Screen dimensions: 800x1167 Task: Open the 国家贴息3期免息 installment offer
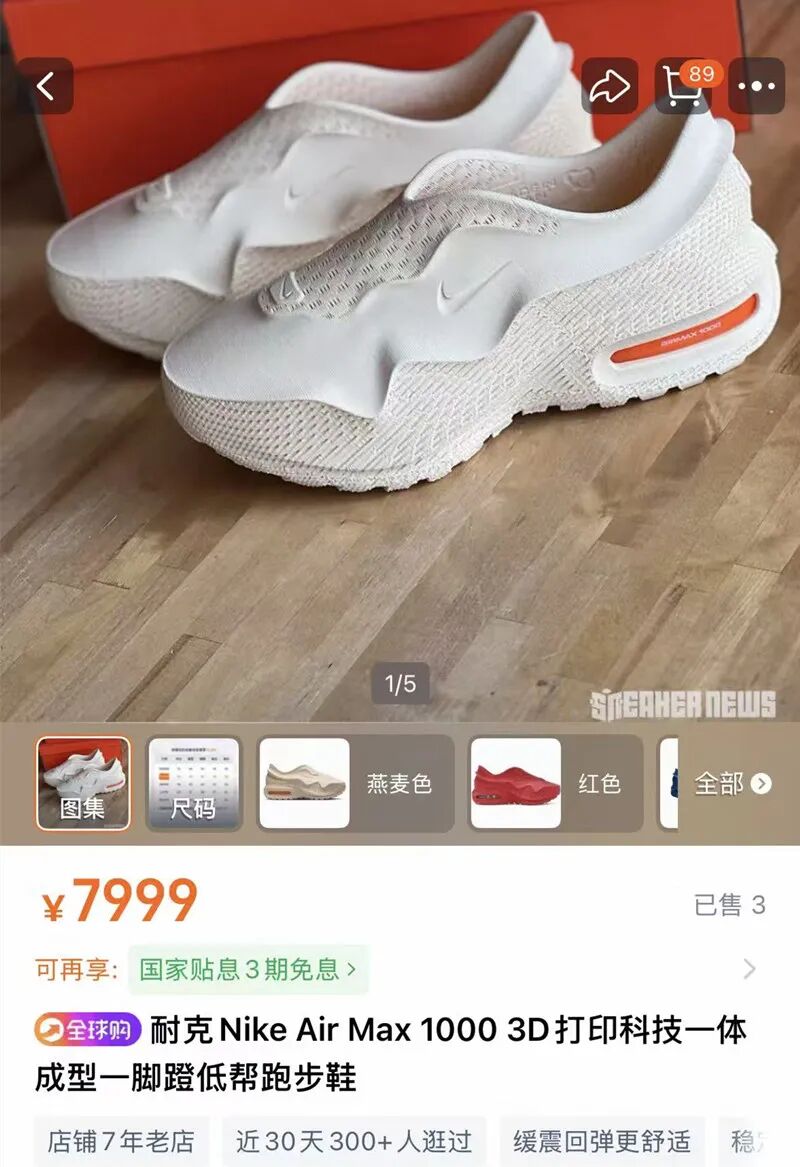pos(248,969)
